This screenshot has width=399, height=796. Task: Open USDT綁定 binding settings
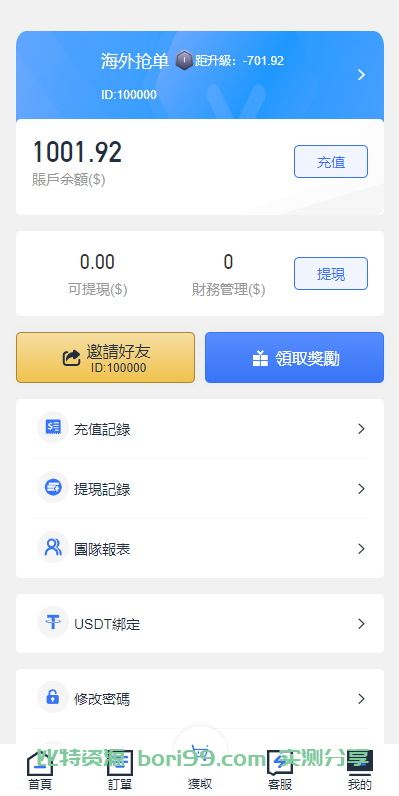tap(200, 623)
